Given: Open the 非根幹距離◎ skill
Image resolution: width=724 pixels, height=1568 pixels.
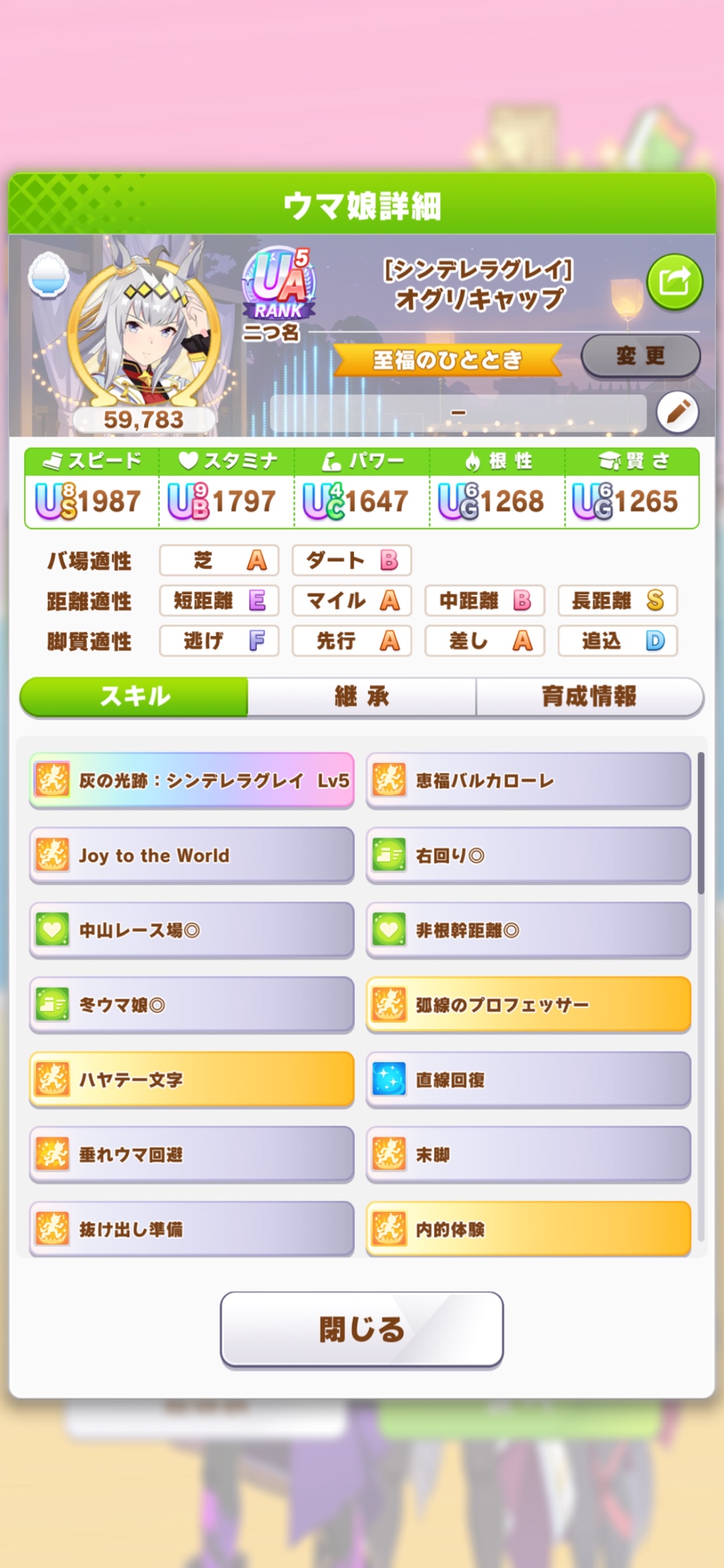Looking at the screenshot, I should [528, 931].
